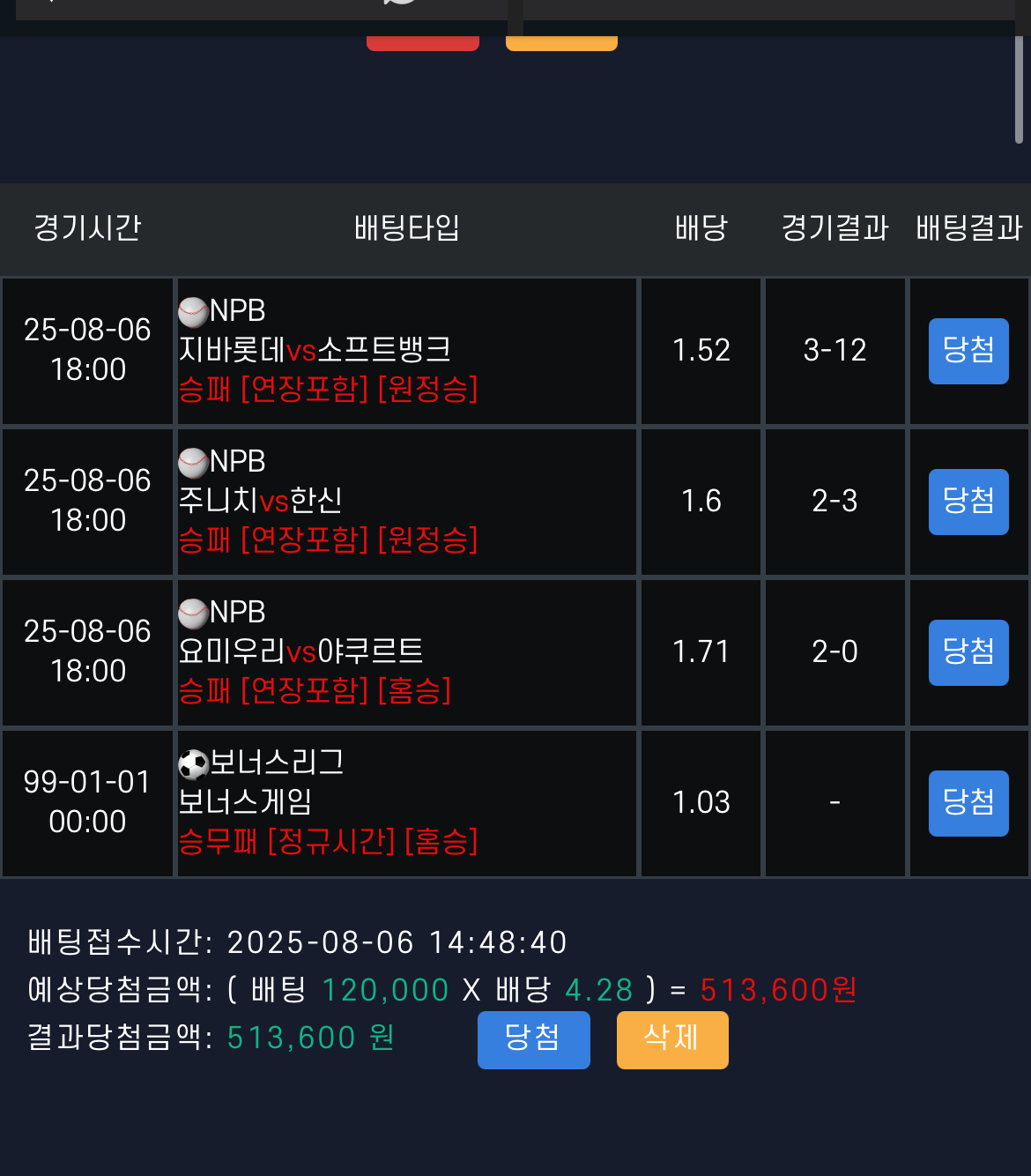Delete this bet record with 삭제
Viewport: 1031px width, 1176px height.
(x=671, y=1039)
